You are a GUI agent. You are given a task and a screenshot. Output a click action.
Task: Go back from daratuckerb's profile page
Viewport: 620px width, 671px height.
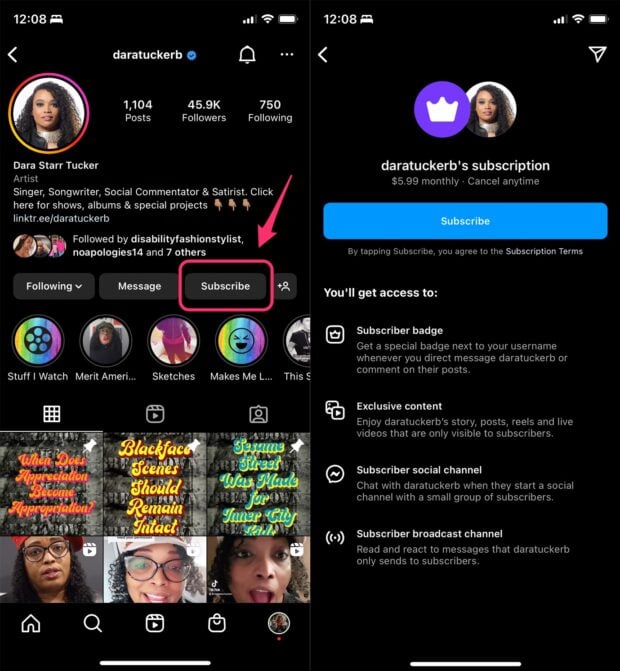pos(13,55)
